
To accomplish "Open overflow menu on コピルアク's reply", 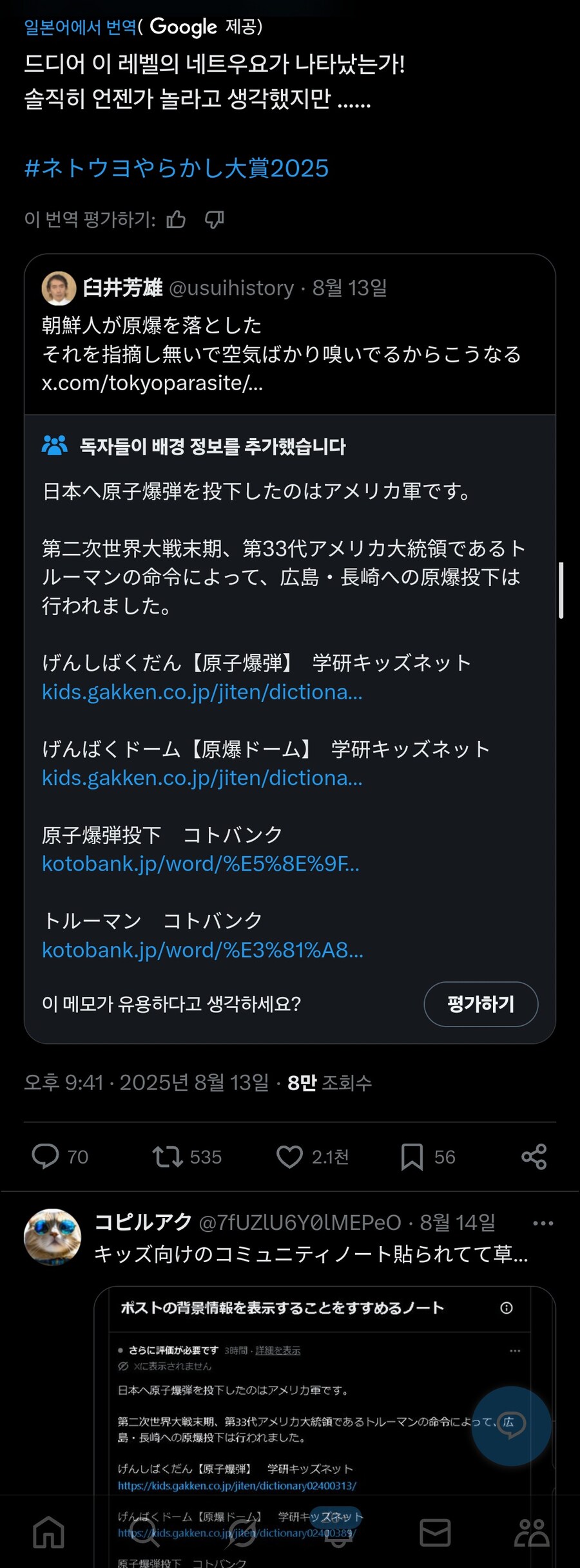I will 543,1223.
